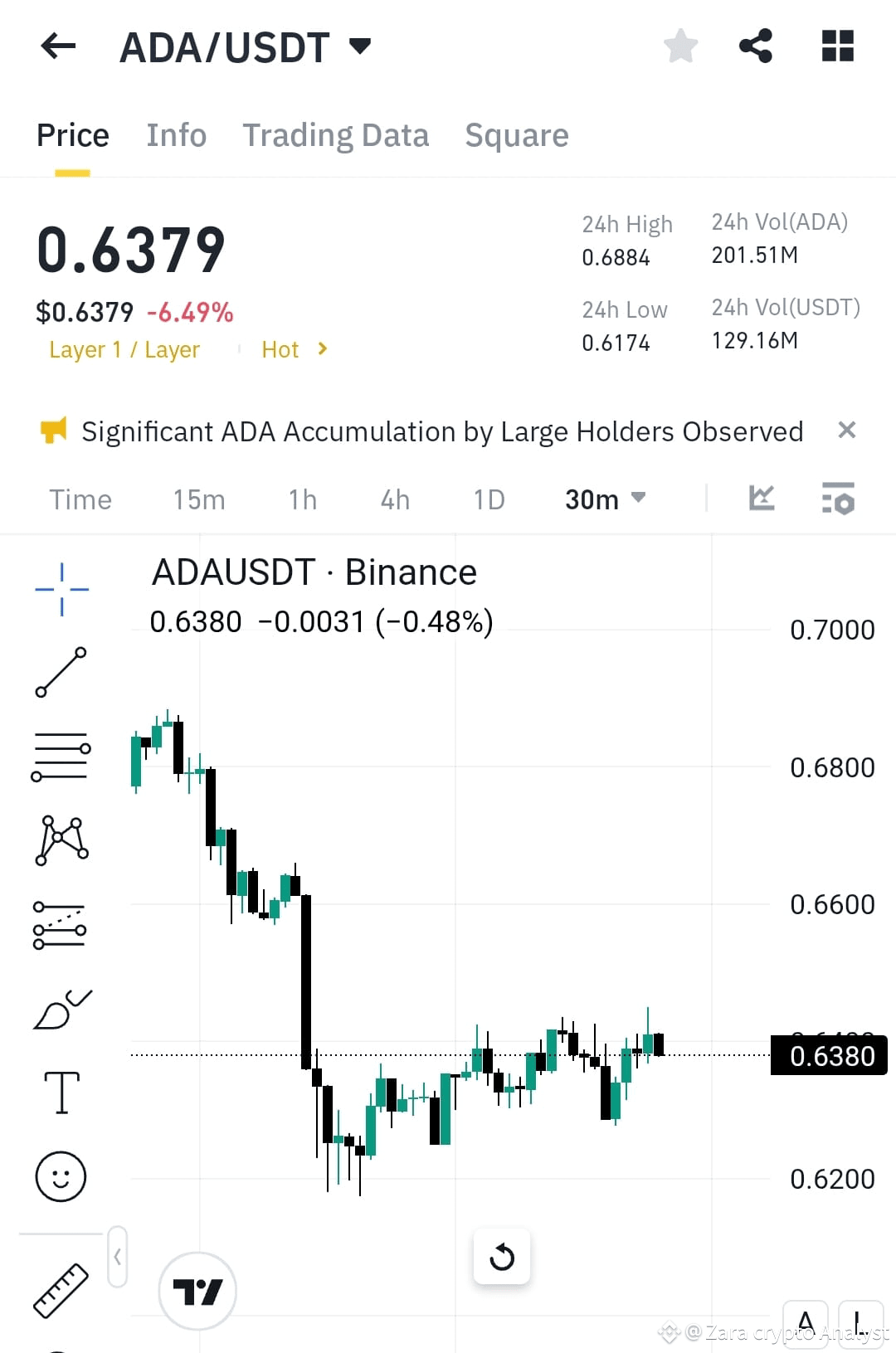Switch to the Square tab
896x1353 pixels.
(516, 134)
